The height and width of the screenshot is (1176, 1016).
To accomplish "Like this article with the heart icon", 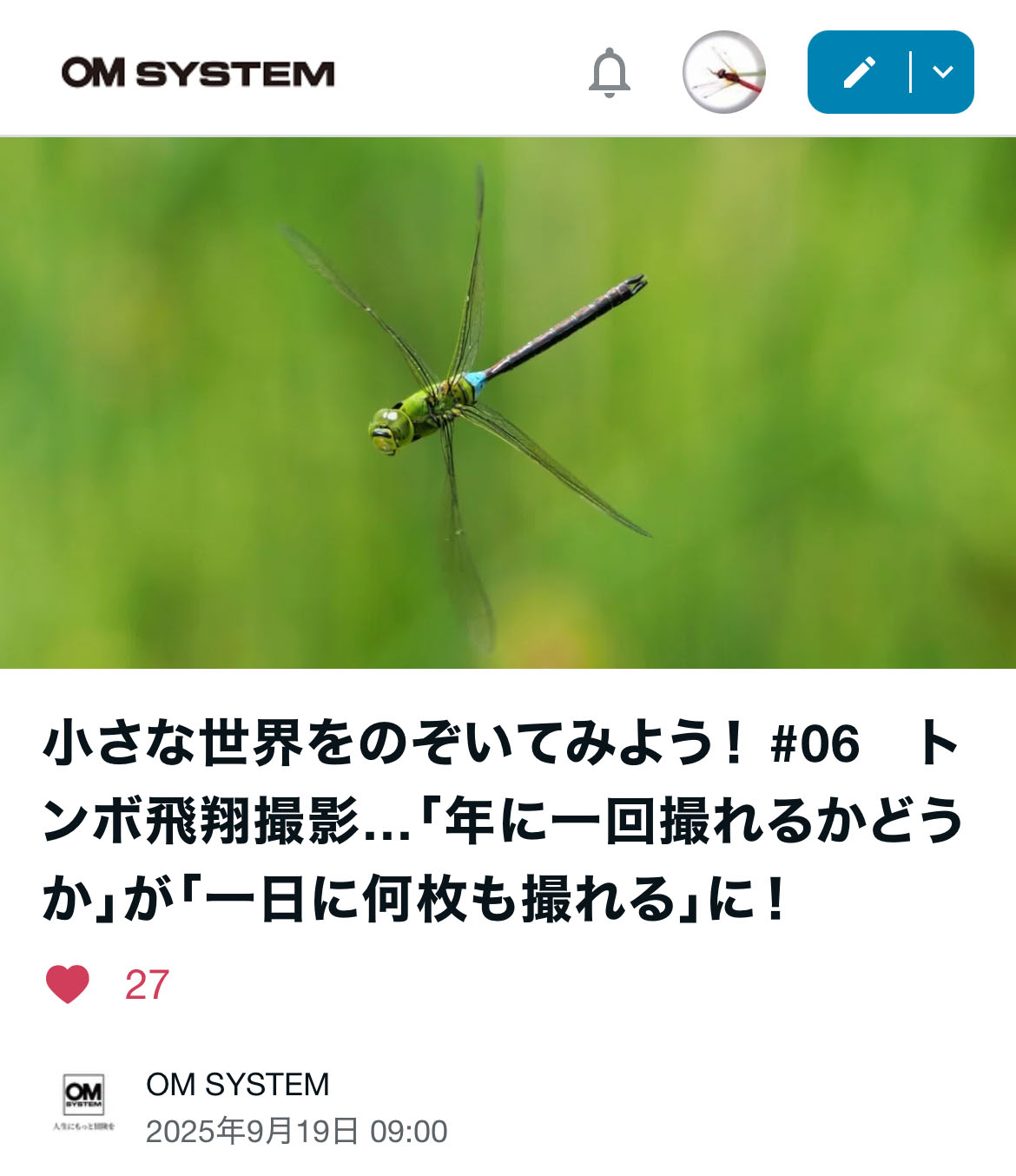I will tap(68, 984).
